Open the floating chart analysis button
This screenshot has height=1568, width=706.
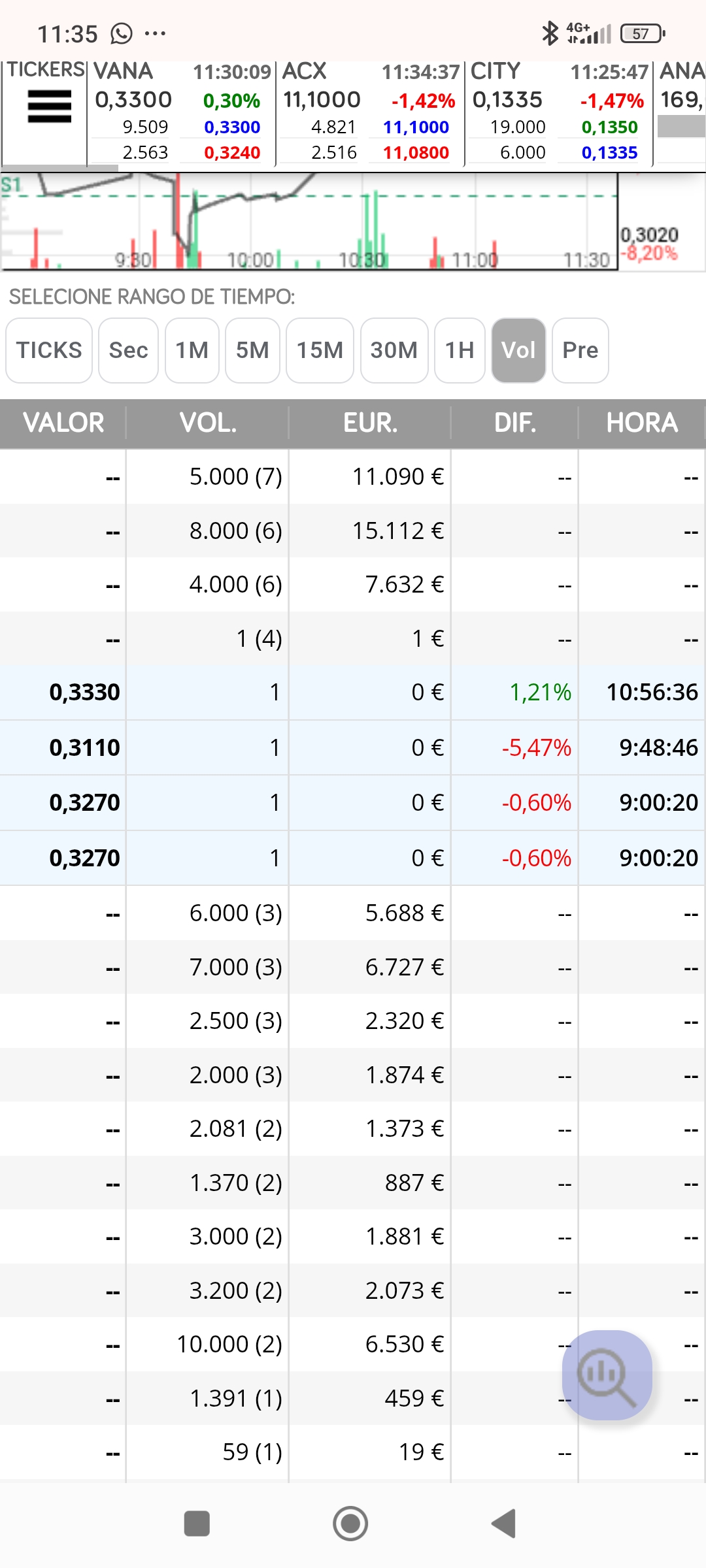pos(607,1375)
